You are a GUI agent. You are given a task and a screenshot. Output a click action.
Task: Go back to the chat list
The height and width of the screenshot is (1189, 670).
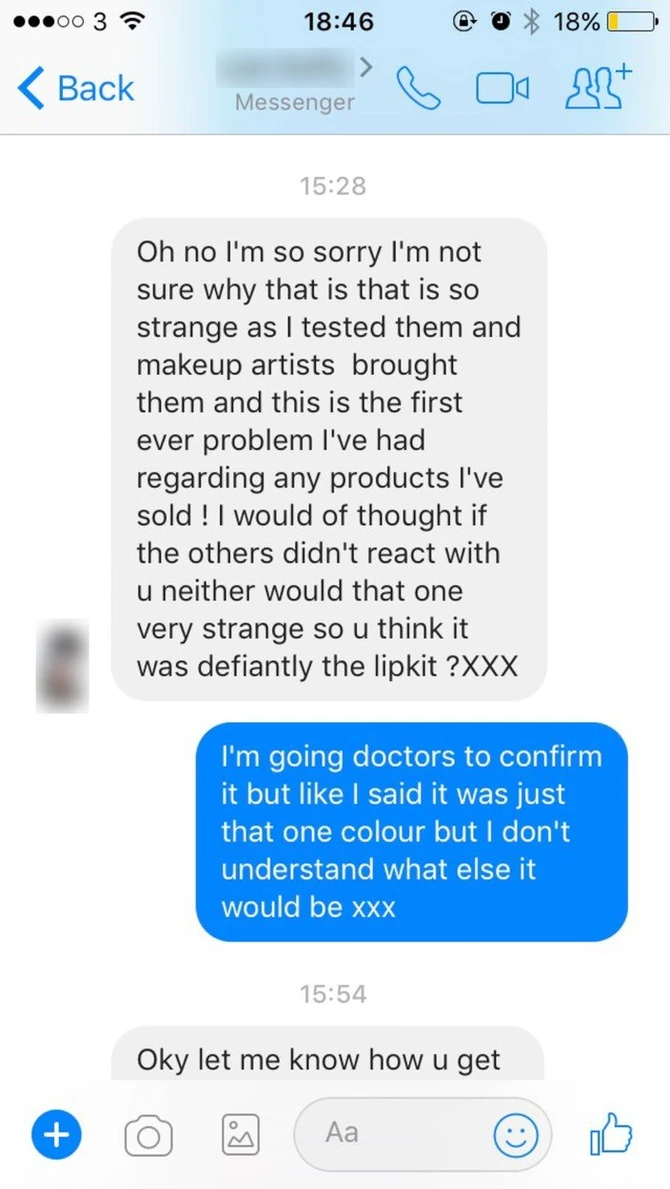76,88
